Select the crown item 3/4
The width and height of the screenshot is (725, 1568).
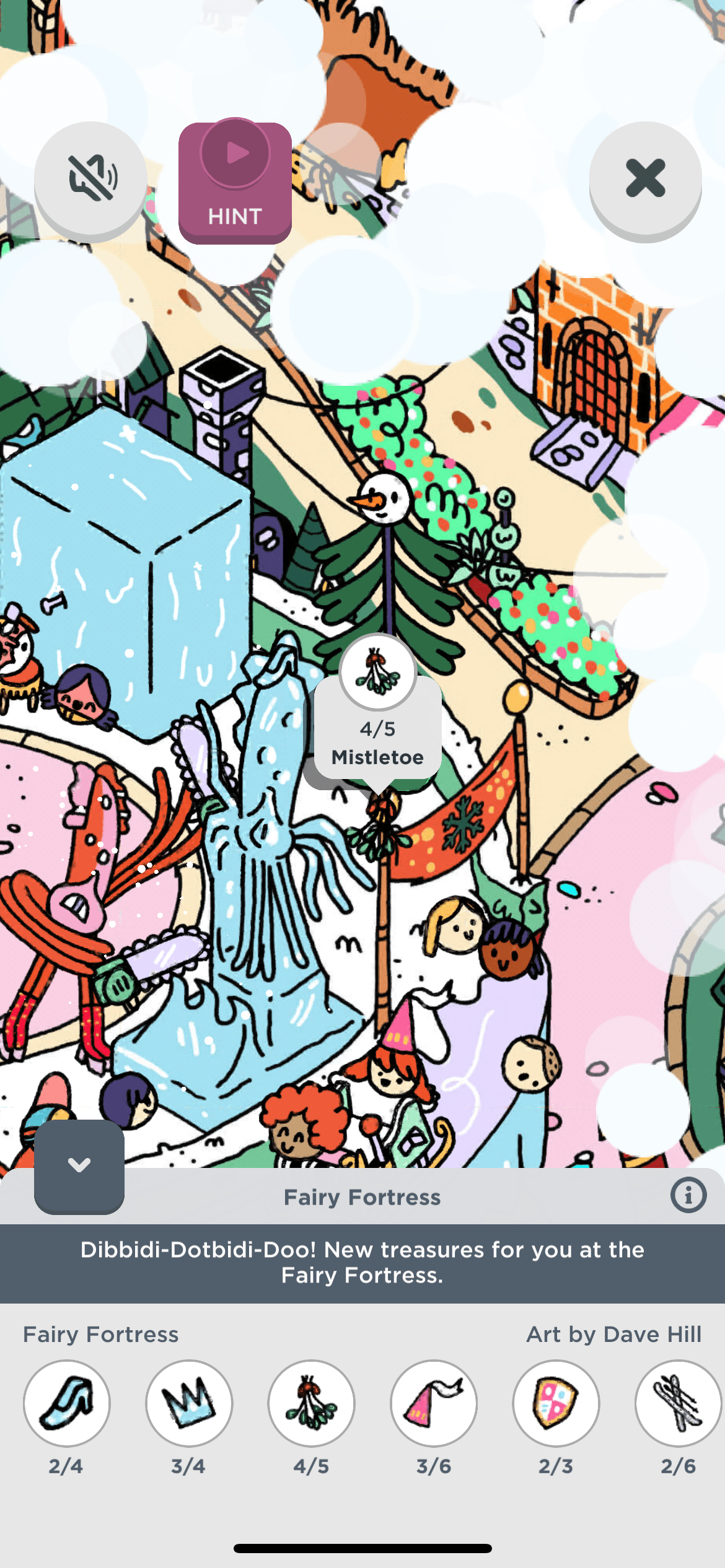pos(189,1403)
